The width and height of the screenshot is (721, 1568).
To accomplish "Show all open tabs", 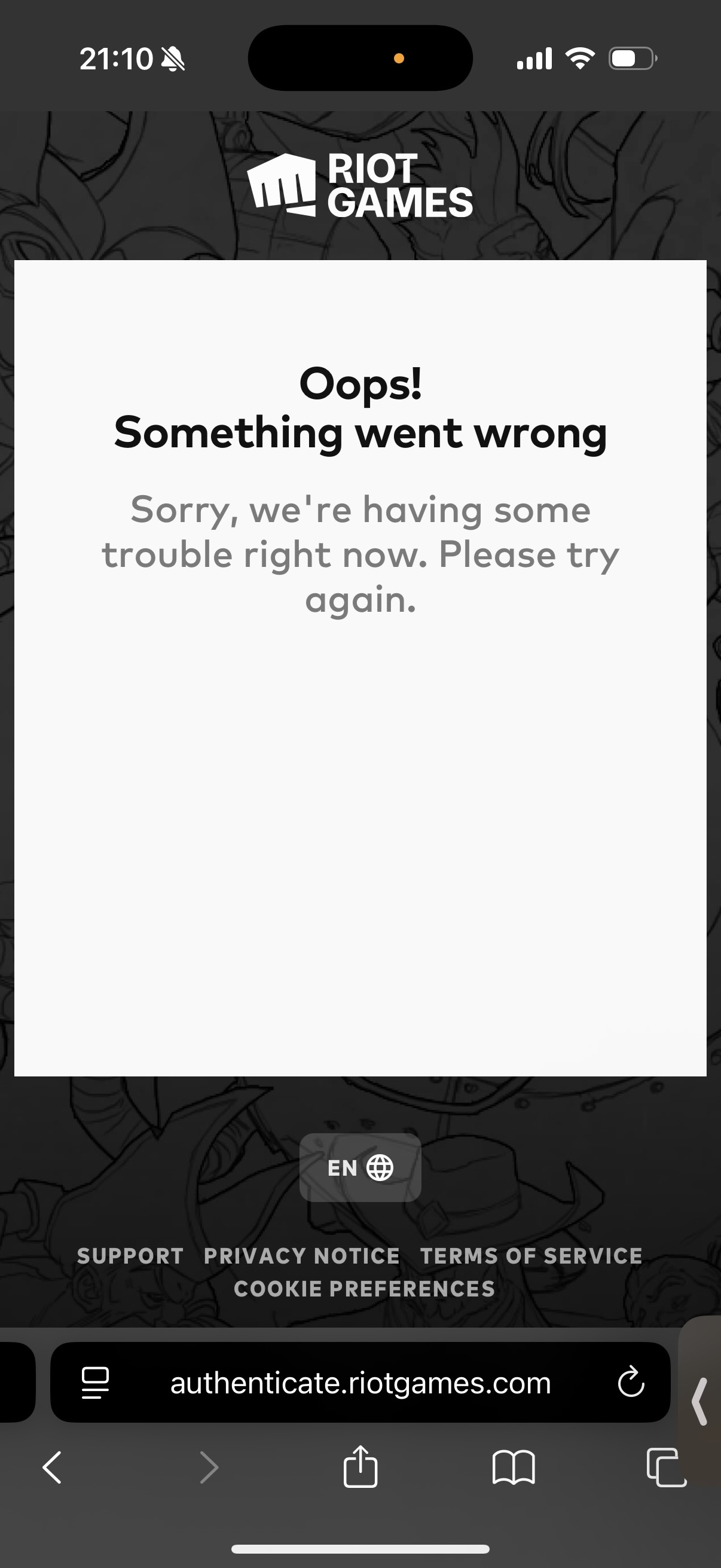I will click(x=665, y=1467).
